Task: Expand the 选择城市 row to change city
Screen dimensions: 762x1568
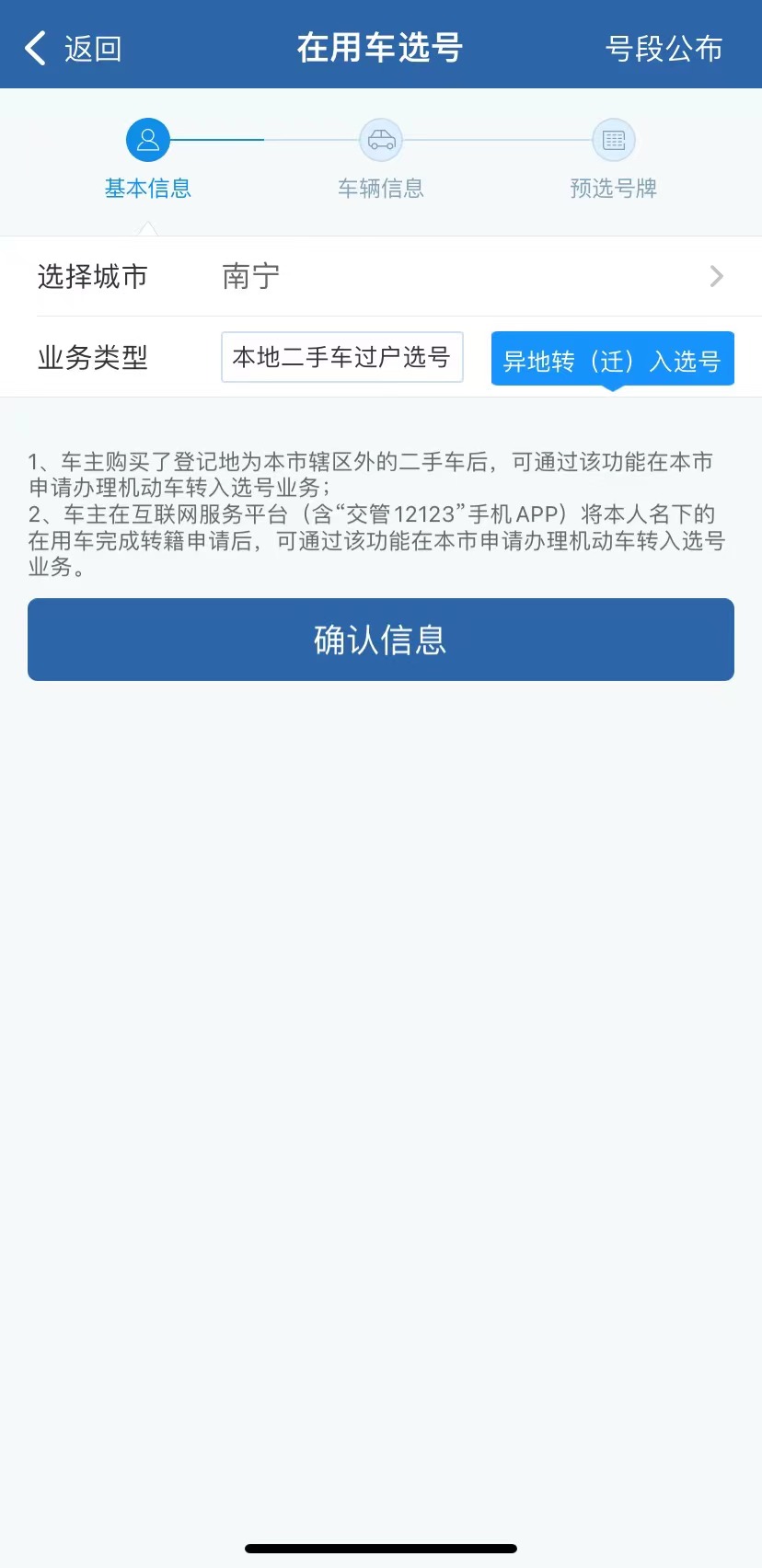Action: pyautogui.click(x=460, y=276)
